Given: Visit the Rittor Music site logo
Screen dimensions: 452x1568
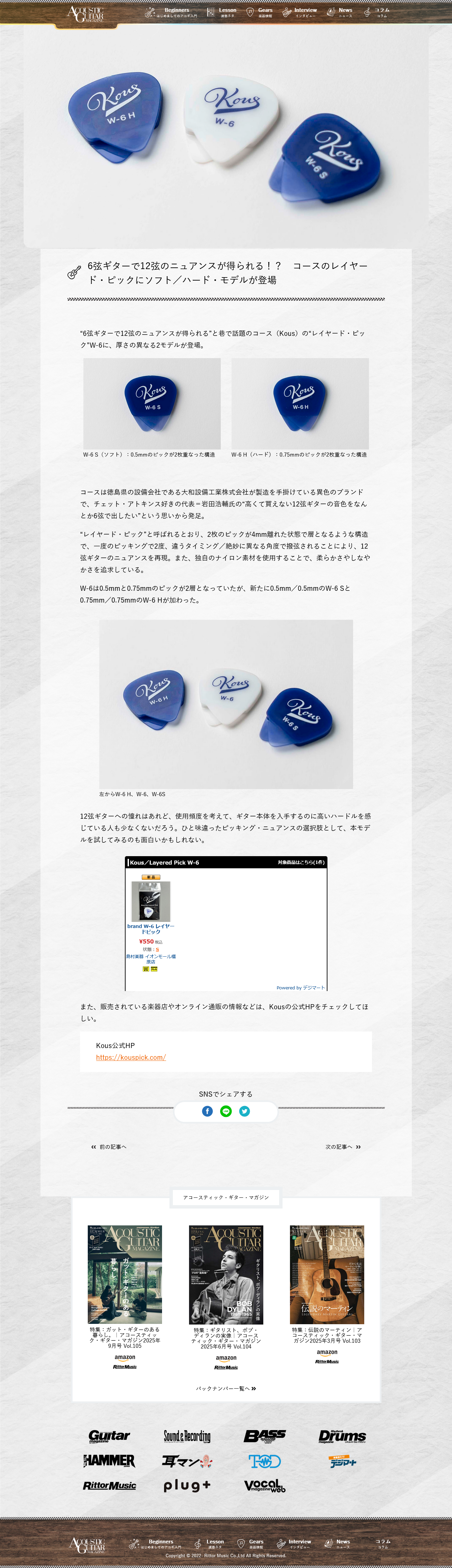Looking at the screenshot, I should pyautogui.click(x=110, y=1486).
